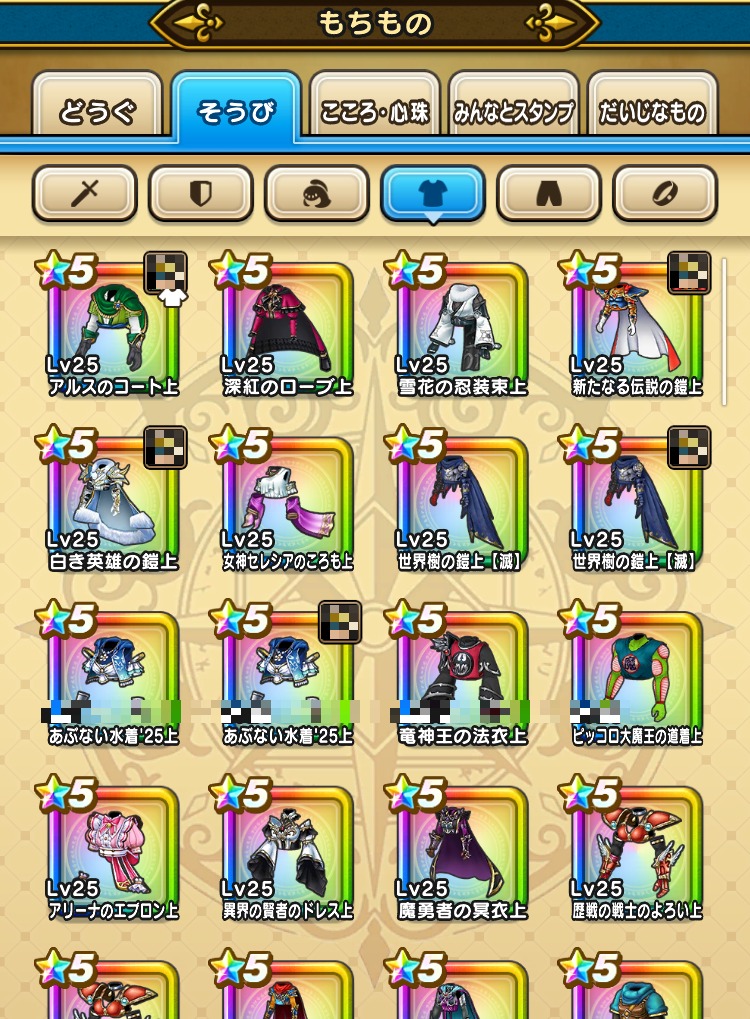Select 竜神王の法衣上 item
This screenshot has height=1019, width=750.
(461, 674)
